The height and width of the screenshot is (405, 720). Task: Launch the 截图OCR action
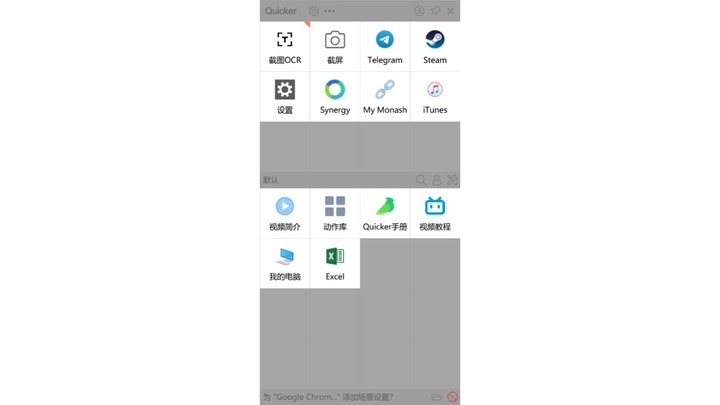(285, 46)
